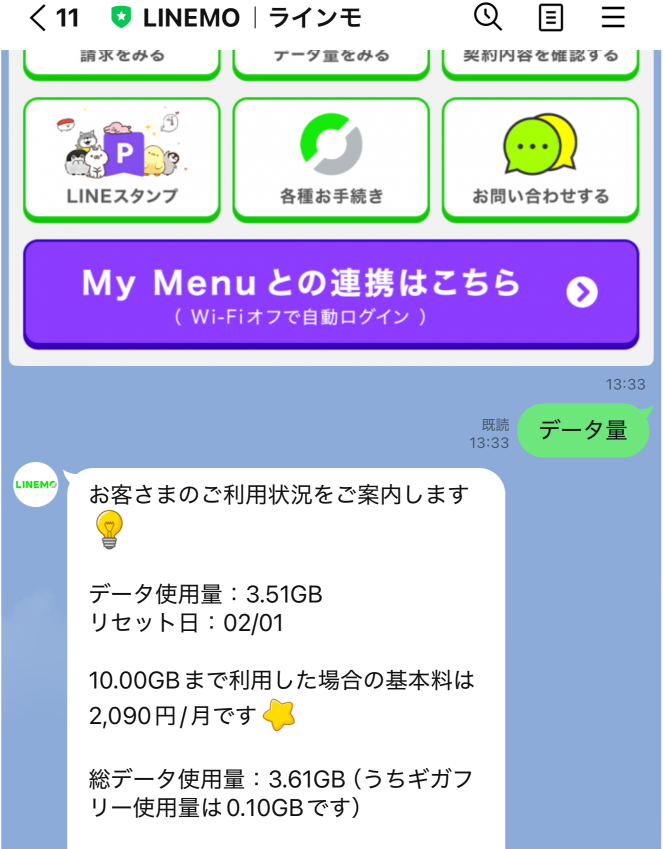Tap the データ量をみる button
This screenshot has width=663, height=849.
tap(331, 60)
